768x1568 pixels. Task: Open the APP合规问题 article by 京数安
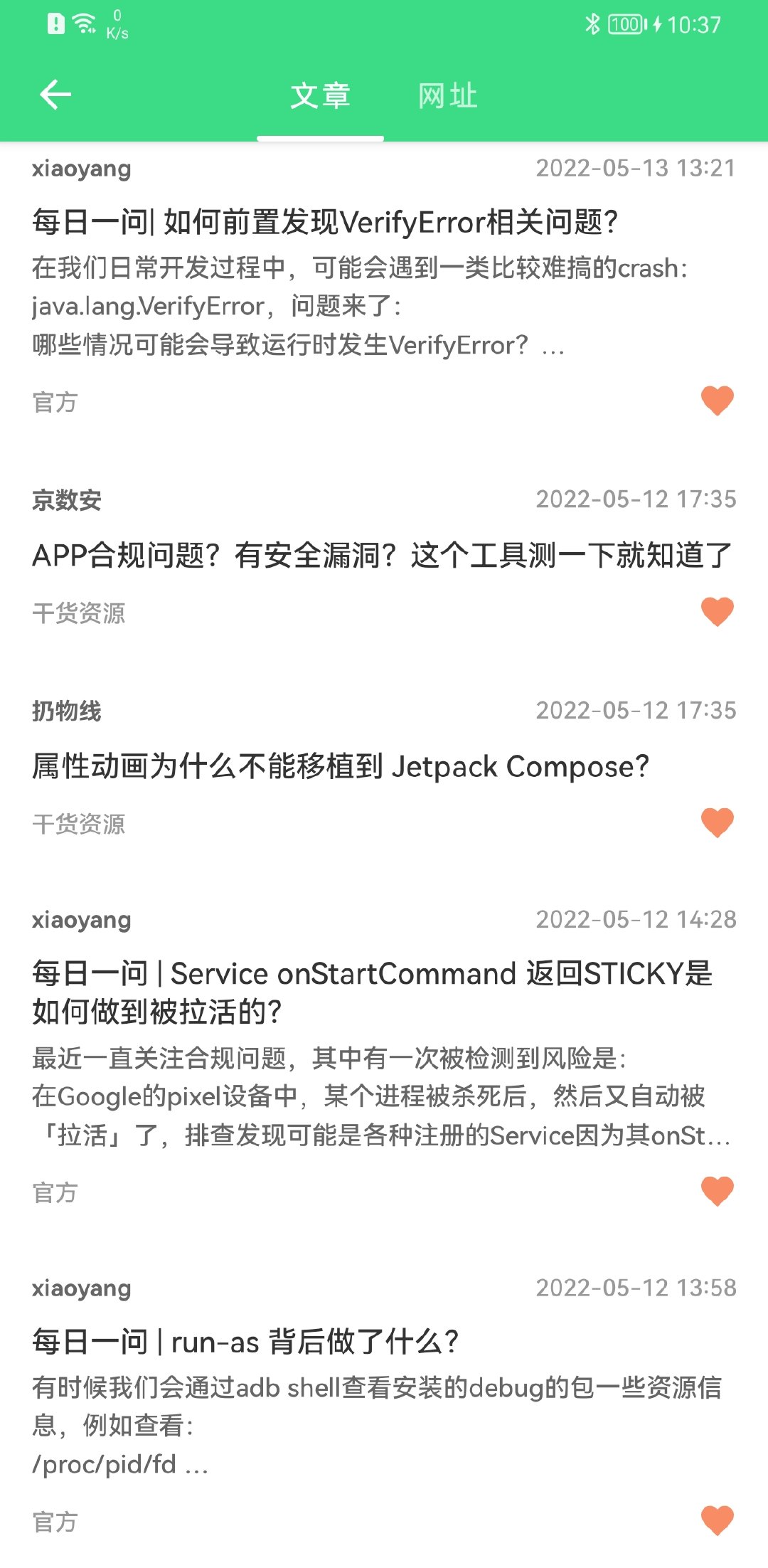[x=383, y=555]
